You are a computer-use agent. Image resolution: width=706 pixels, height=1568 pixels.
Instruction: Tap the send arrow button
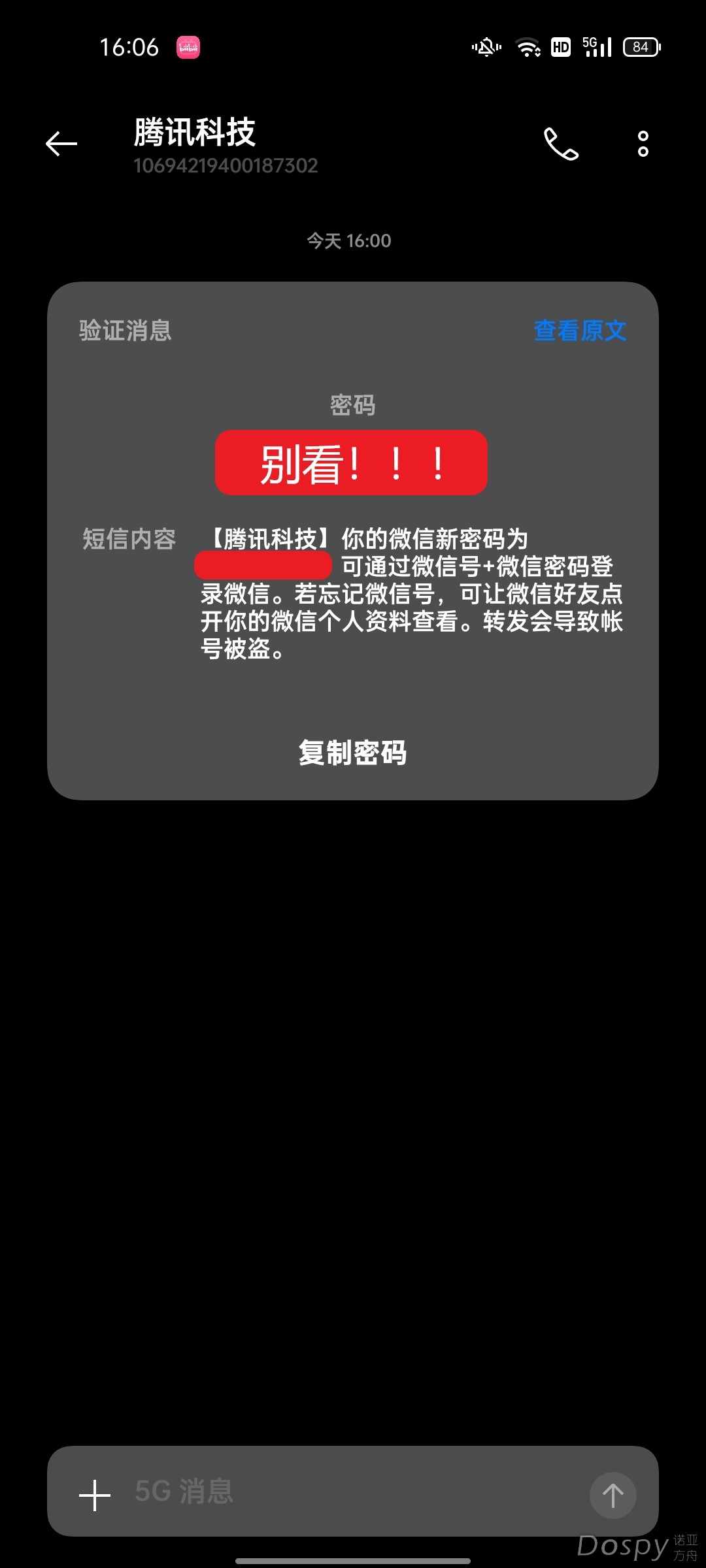click(613, 1495)
